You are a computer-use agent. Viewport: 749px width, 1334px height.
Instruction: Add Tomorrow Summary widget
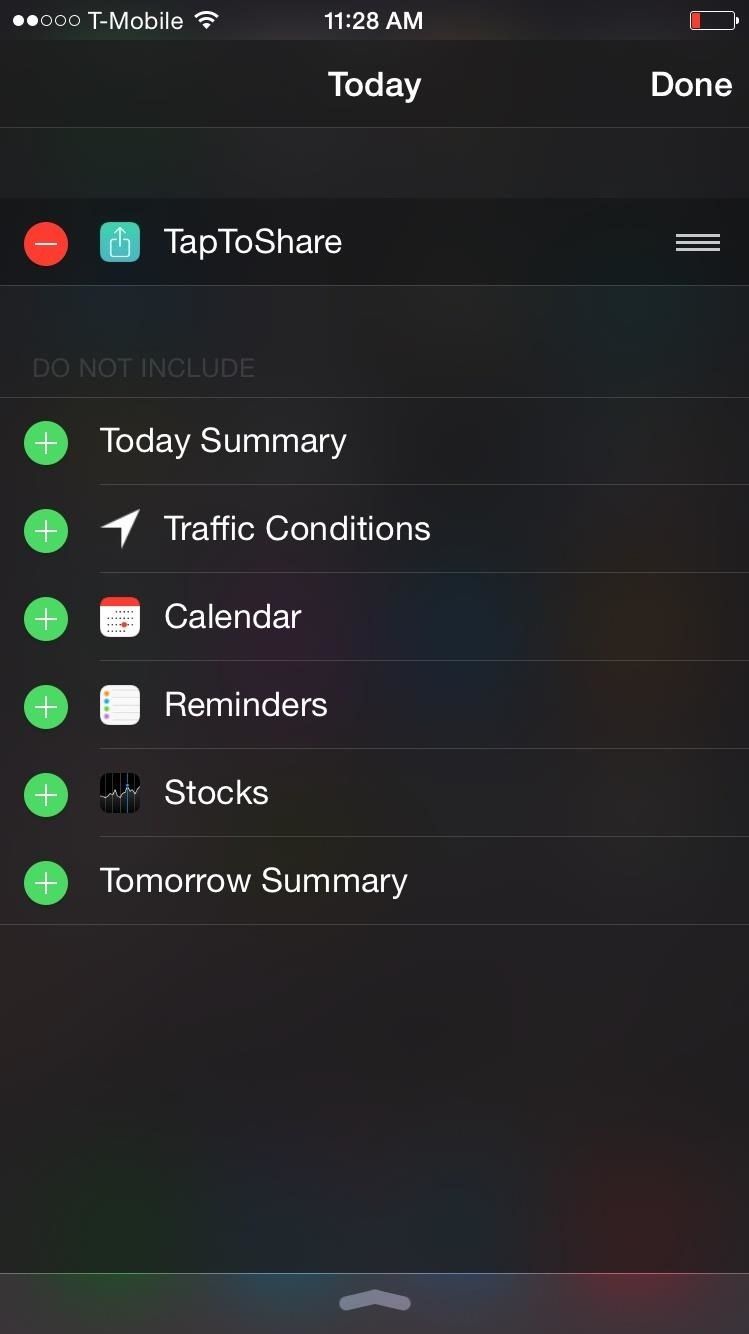pyautogui.click(x=46, y=882)
